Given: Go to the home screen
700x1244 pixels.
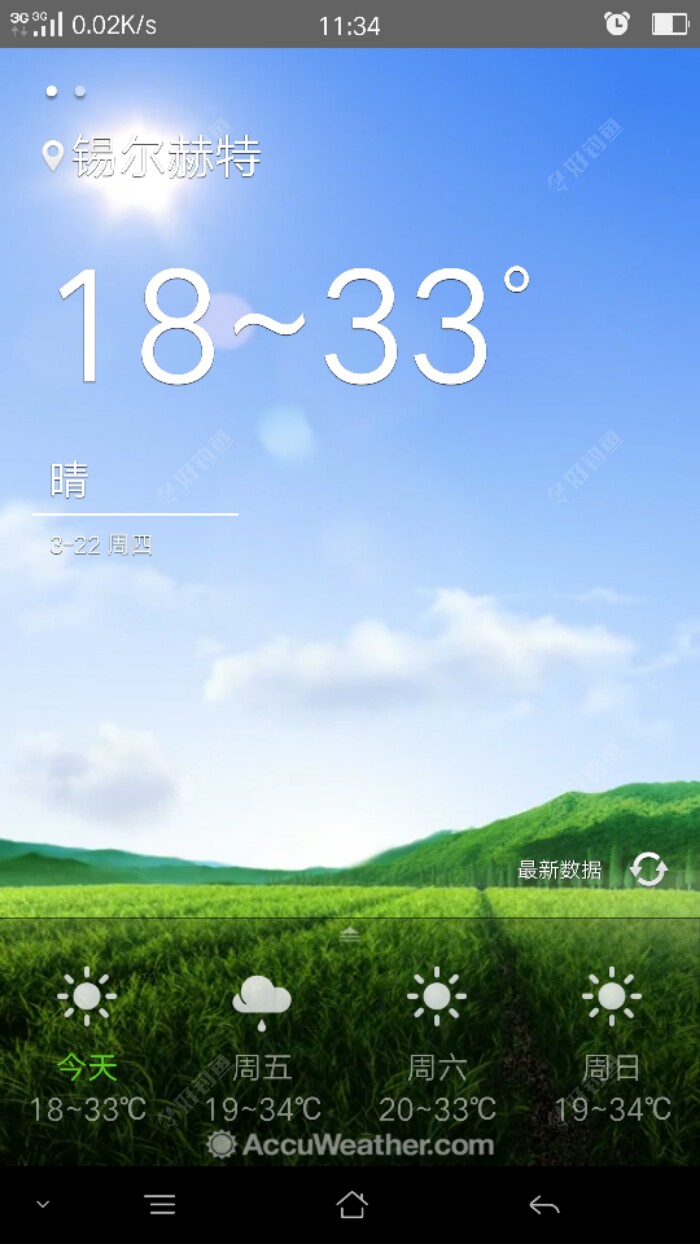Looking at the screenshot, I should 351,1205.
